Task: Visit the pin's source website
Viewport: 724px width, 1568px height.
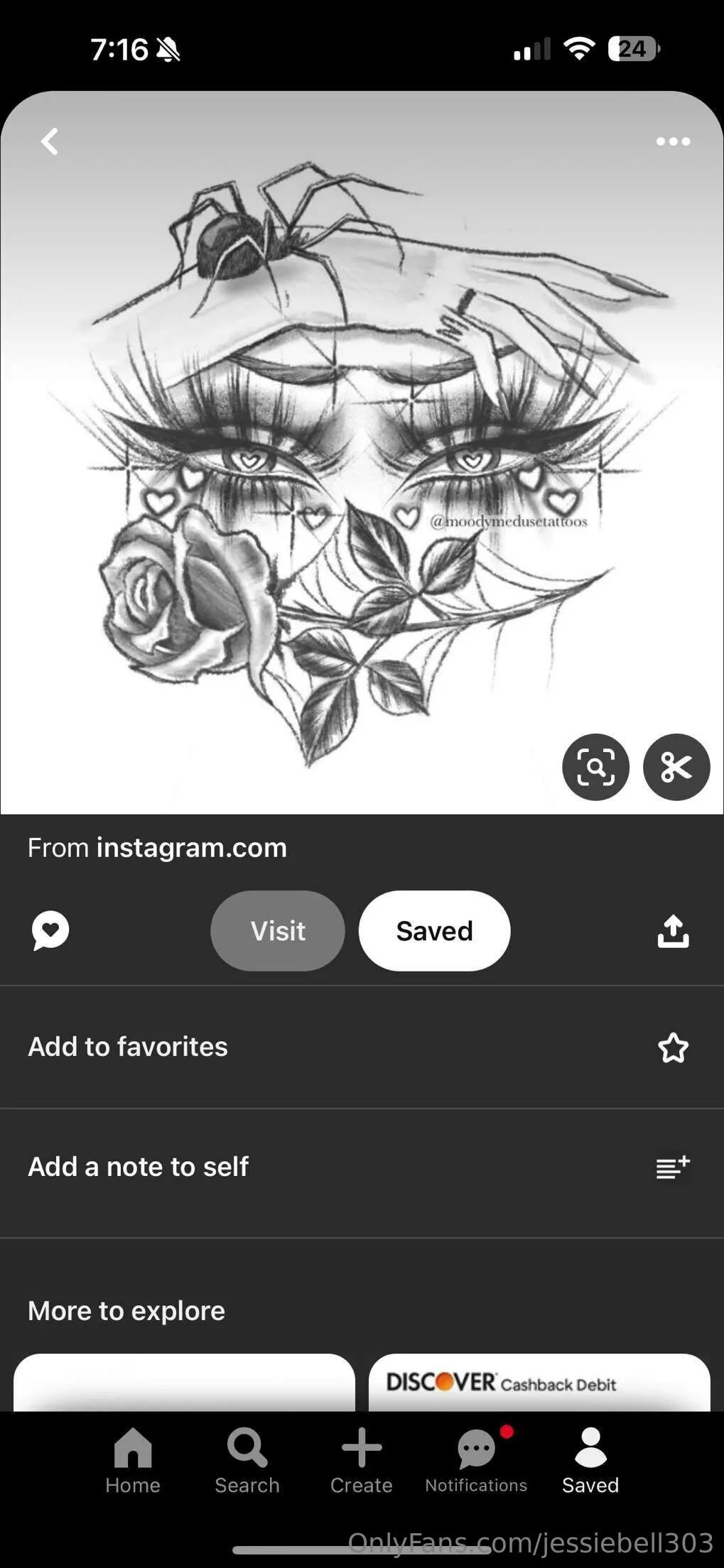Action: pyautogui.click(x=278, y=930)
